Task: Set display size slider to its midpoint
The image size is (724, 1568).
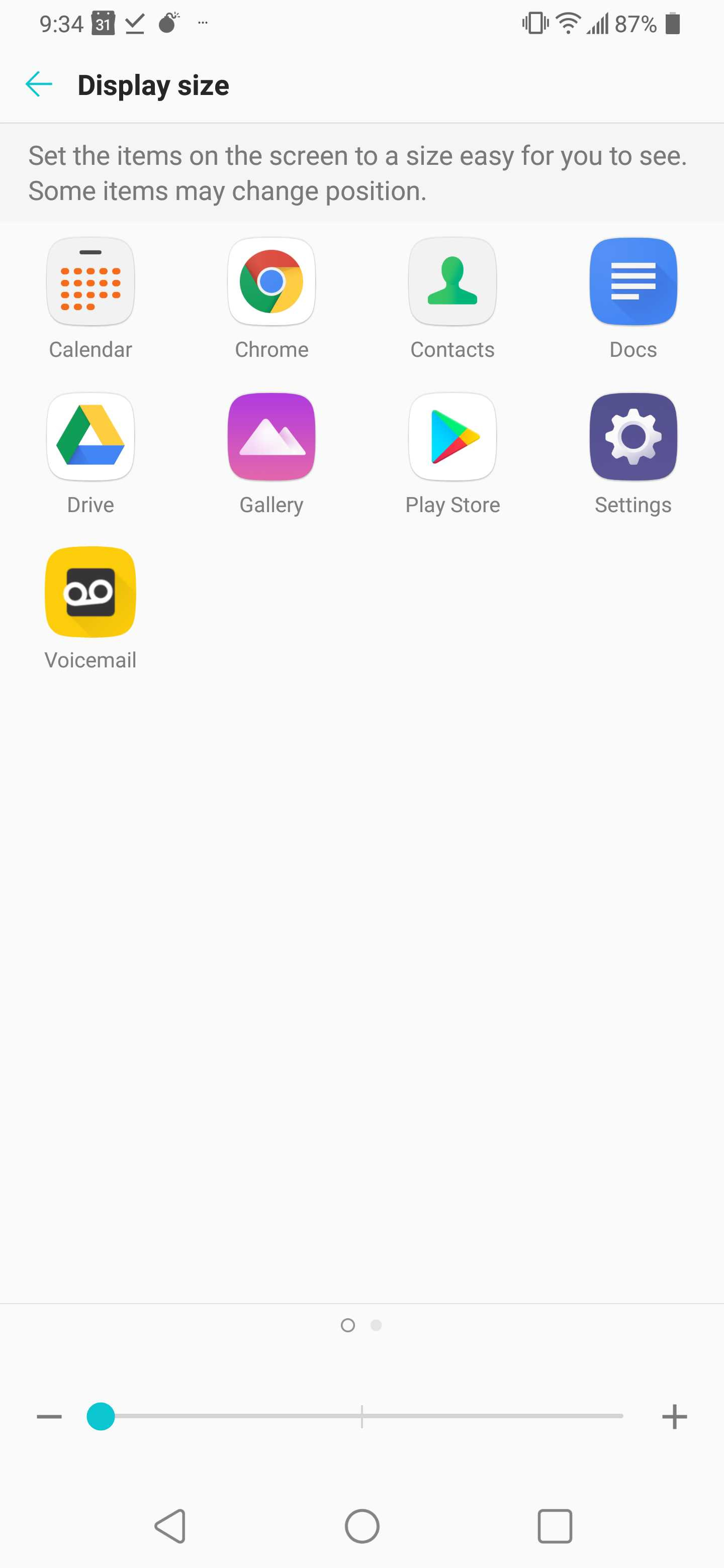Action: coord(361,1416)
